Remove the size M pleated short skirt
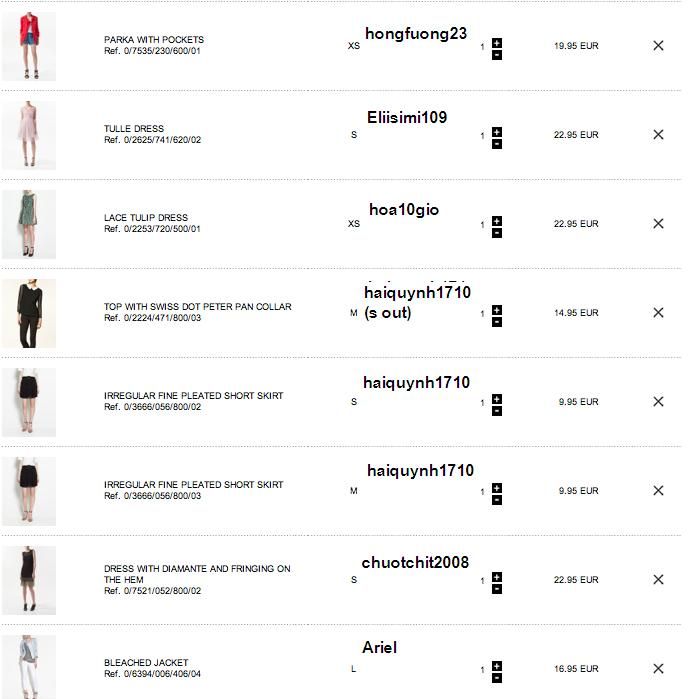Viewport: 690px width, 699px height. (658, 490)
